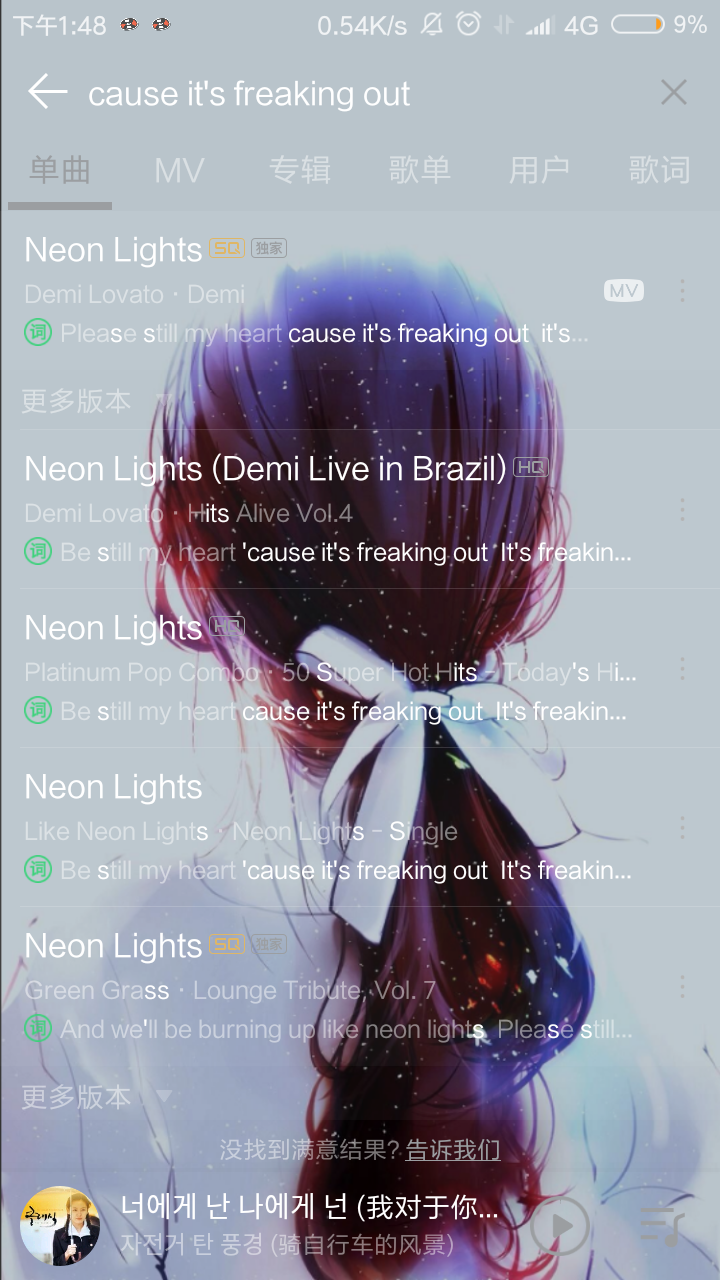Switch to the 专辑 tab

(x=300, y=171)
